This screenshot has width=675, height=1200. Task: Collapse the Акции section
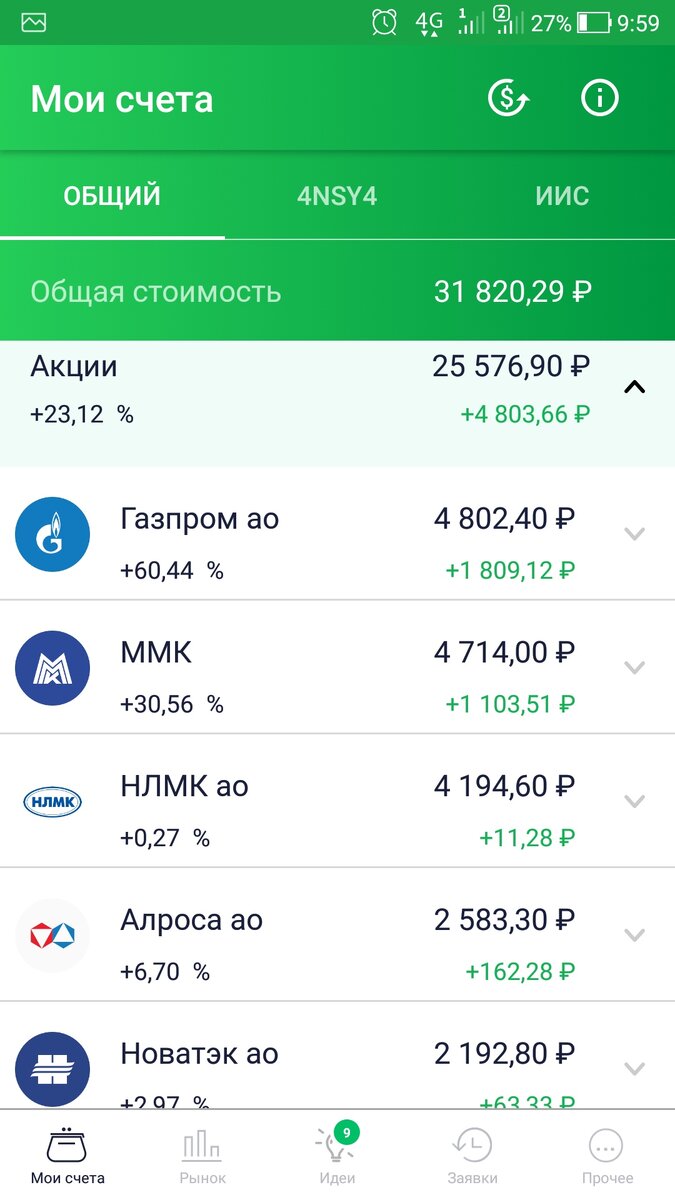pos(634,388)
